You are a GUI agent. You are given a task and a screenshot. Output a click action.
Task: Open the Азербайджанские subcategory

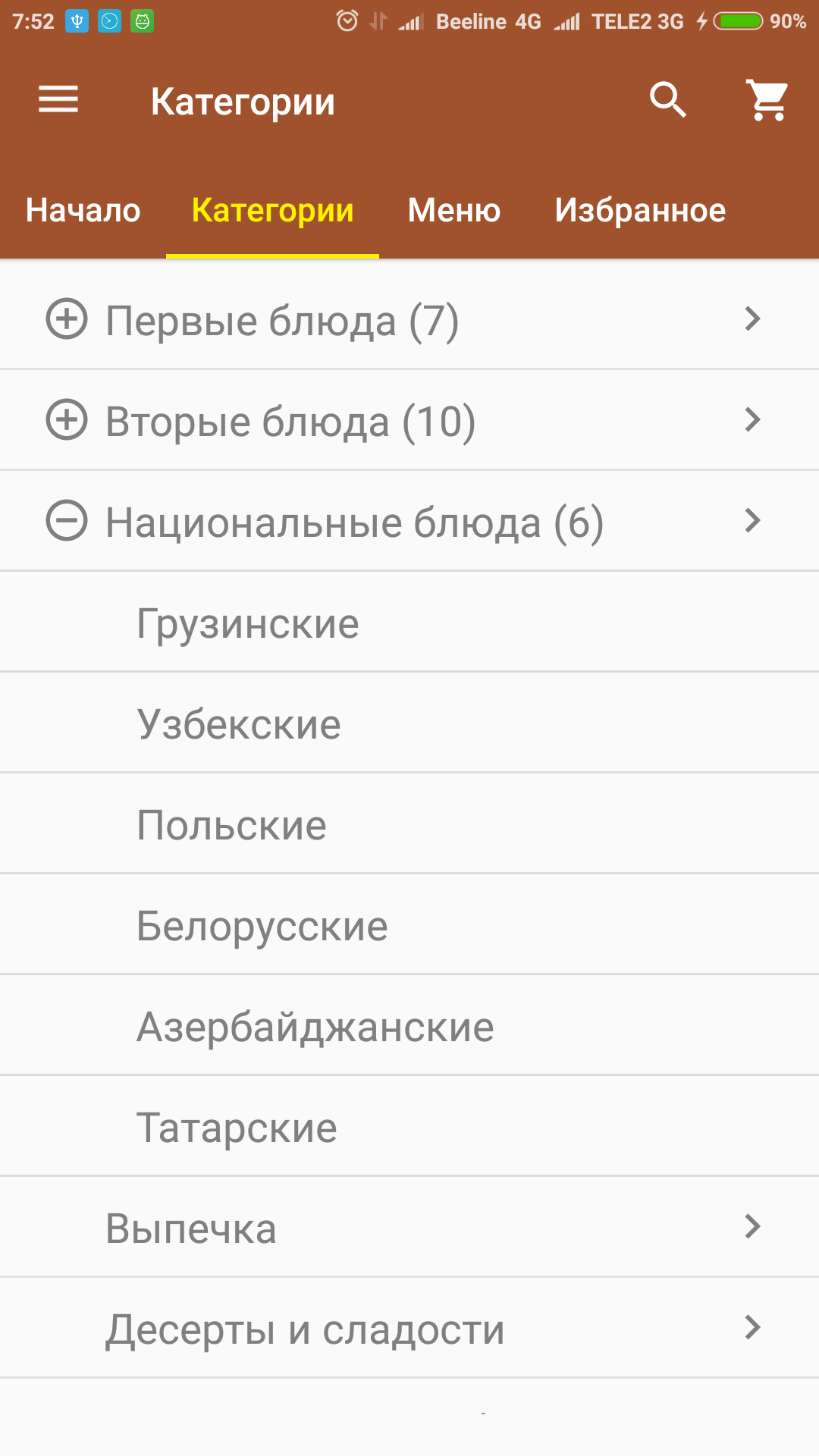[x=315, y=1027]
